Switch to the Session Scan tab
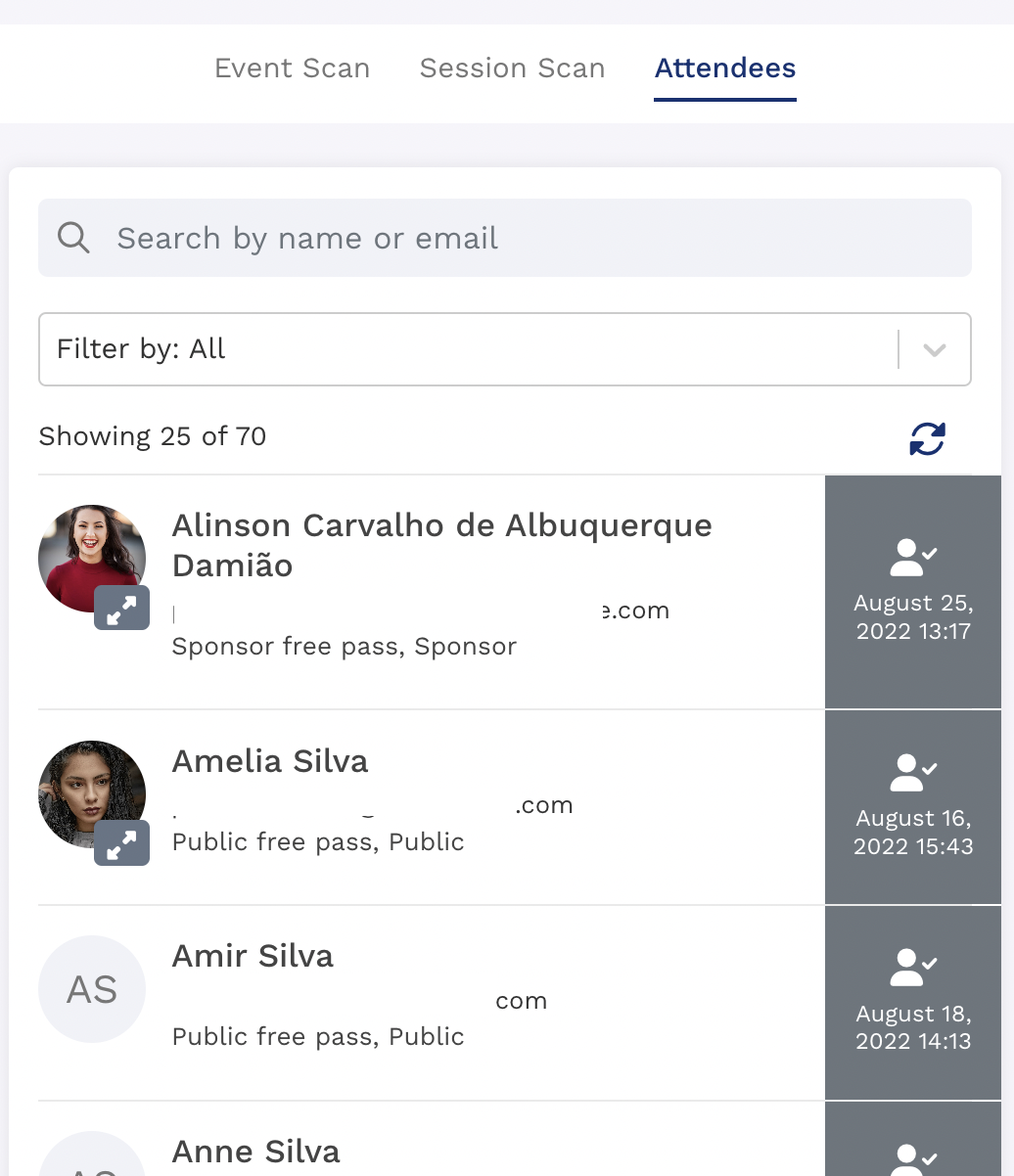The width and height of the screenshot is (1014, 1176). click(512, 68)
